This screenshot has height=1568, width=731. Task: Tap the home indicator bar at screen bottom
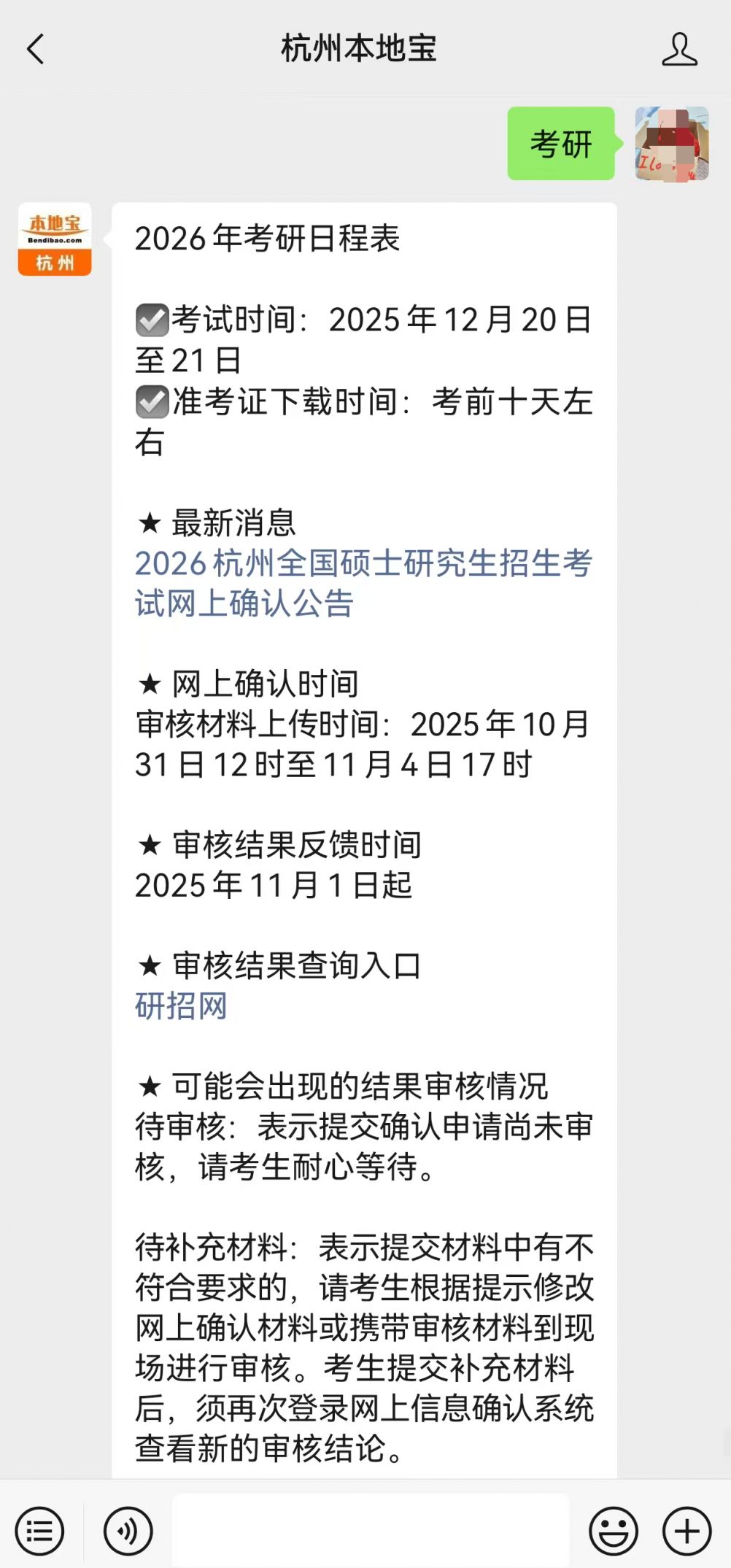tap(365, 1561)
